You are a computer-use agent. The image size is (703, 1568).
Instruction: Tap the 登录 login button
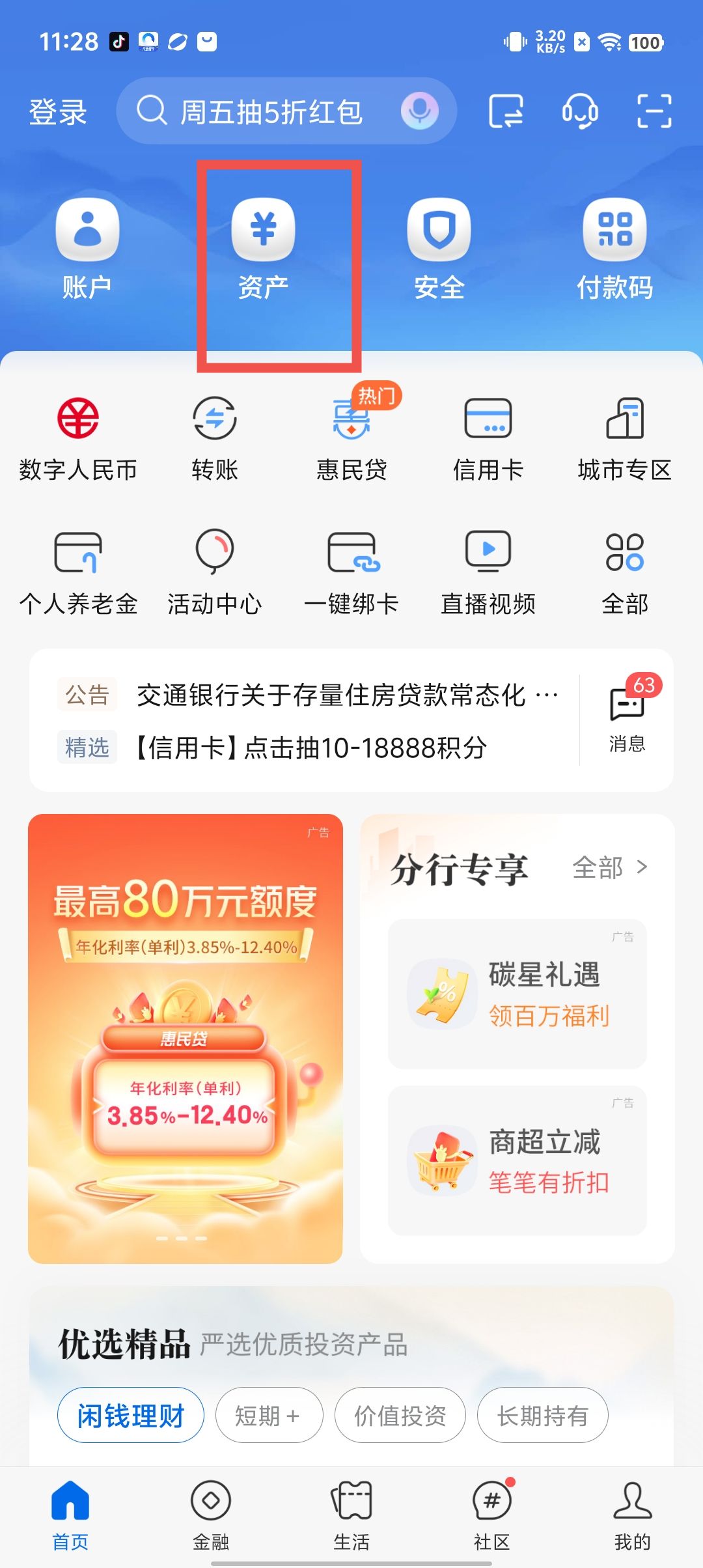coord(58,112)
